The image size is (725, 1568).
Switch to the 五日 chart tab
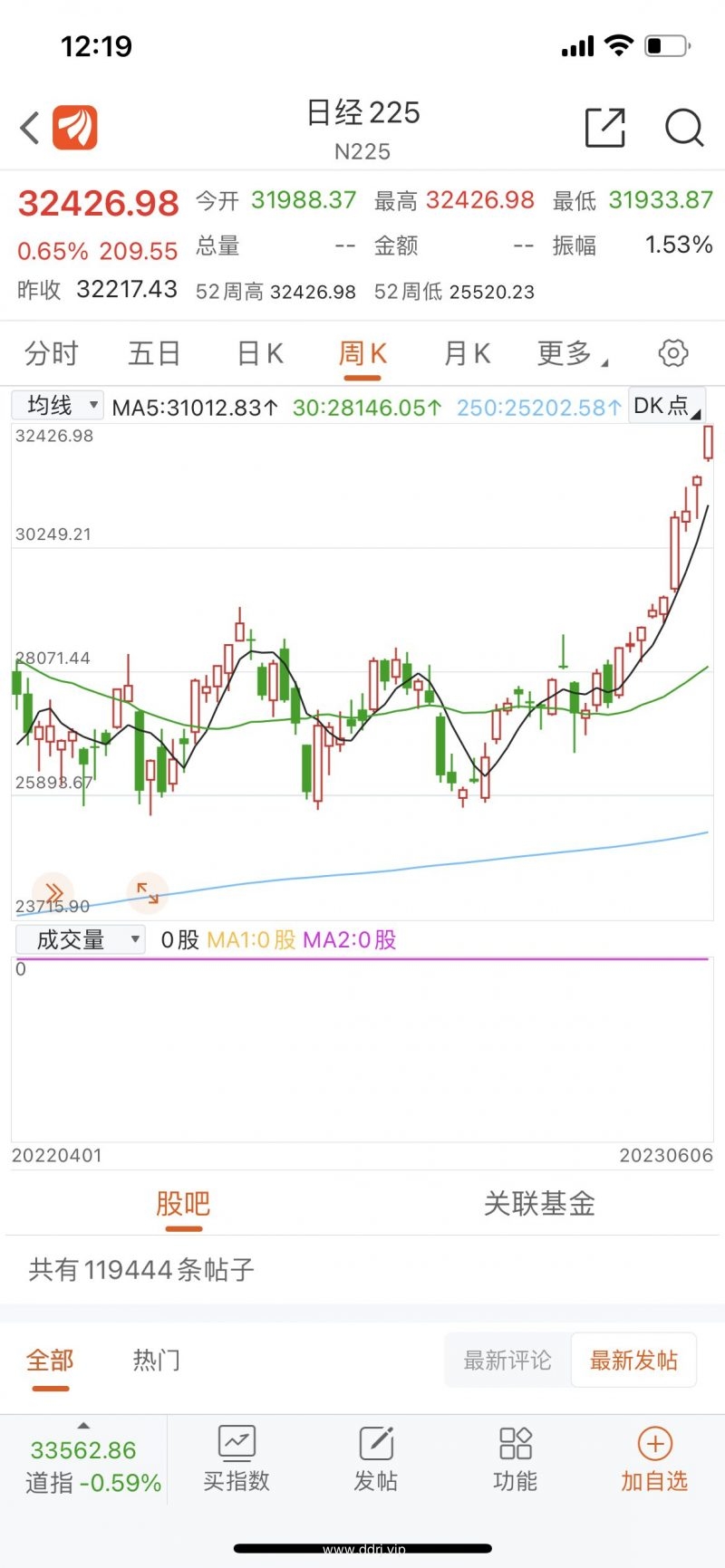click(x=154, y=353)
